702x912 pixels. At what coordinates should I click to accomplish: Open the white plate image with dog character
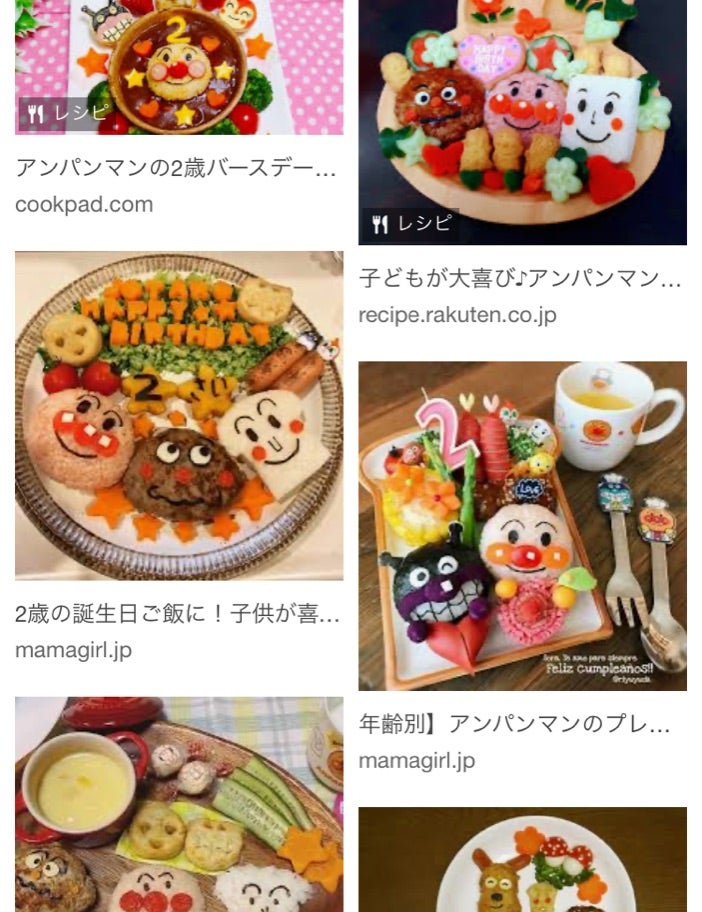pyautogui.click(x=522, y=860)
